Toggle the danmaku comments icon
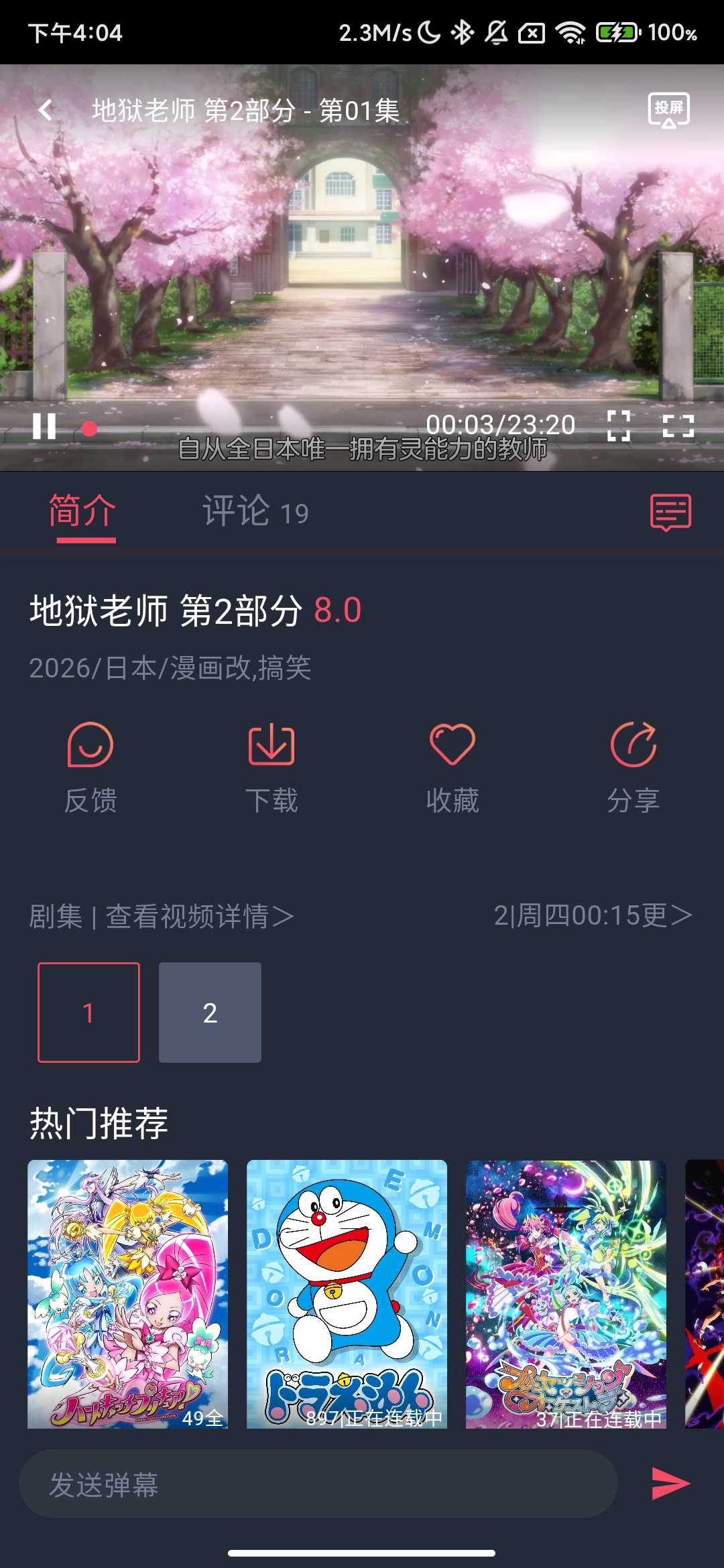This screenshot has height=1568, width=724. pyautogui.click(x=670, y=513)
